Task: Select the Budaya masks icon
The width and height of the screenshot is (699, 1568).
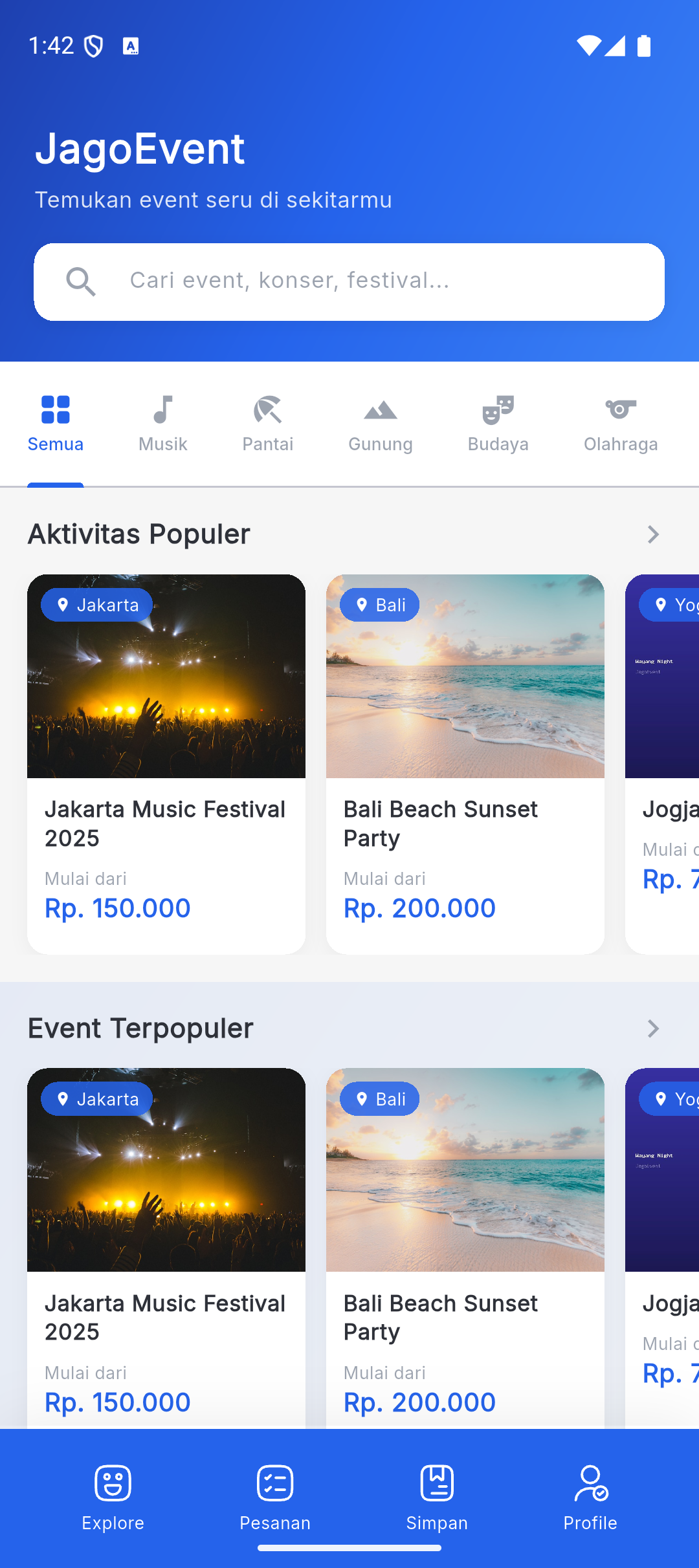Action: point(498,409)
